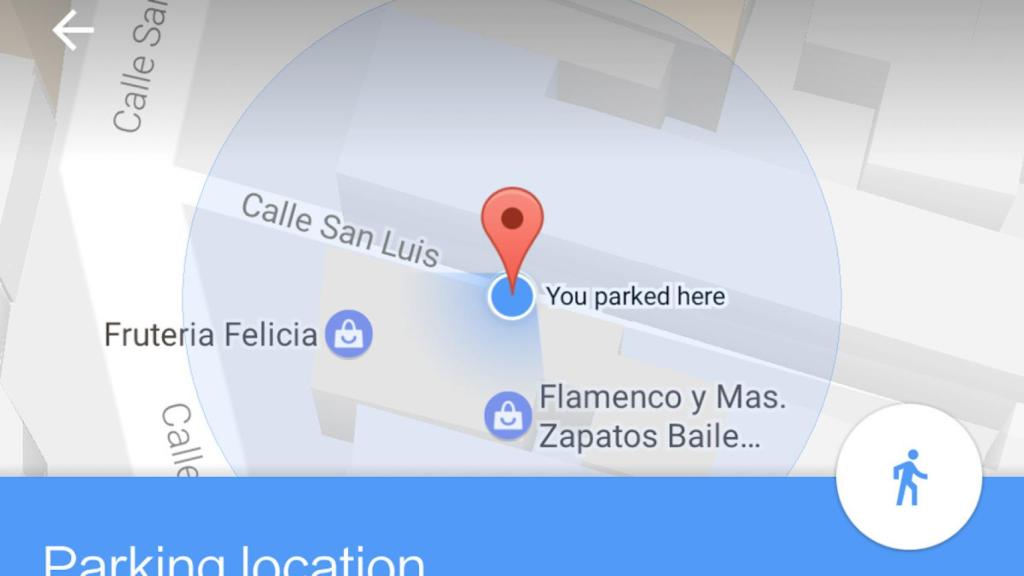Viewport: 1024px width, 576px height.
Task: Open Fruteria Felicia shop marker
Action: click(350, 334)
